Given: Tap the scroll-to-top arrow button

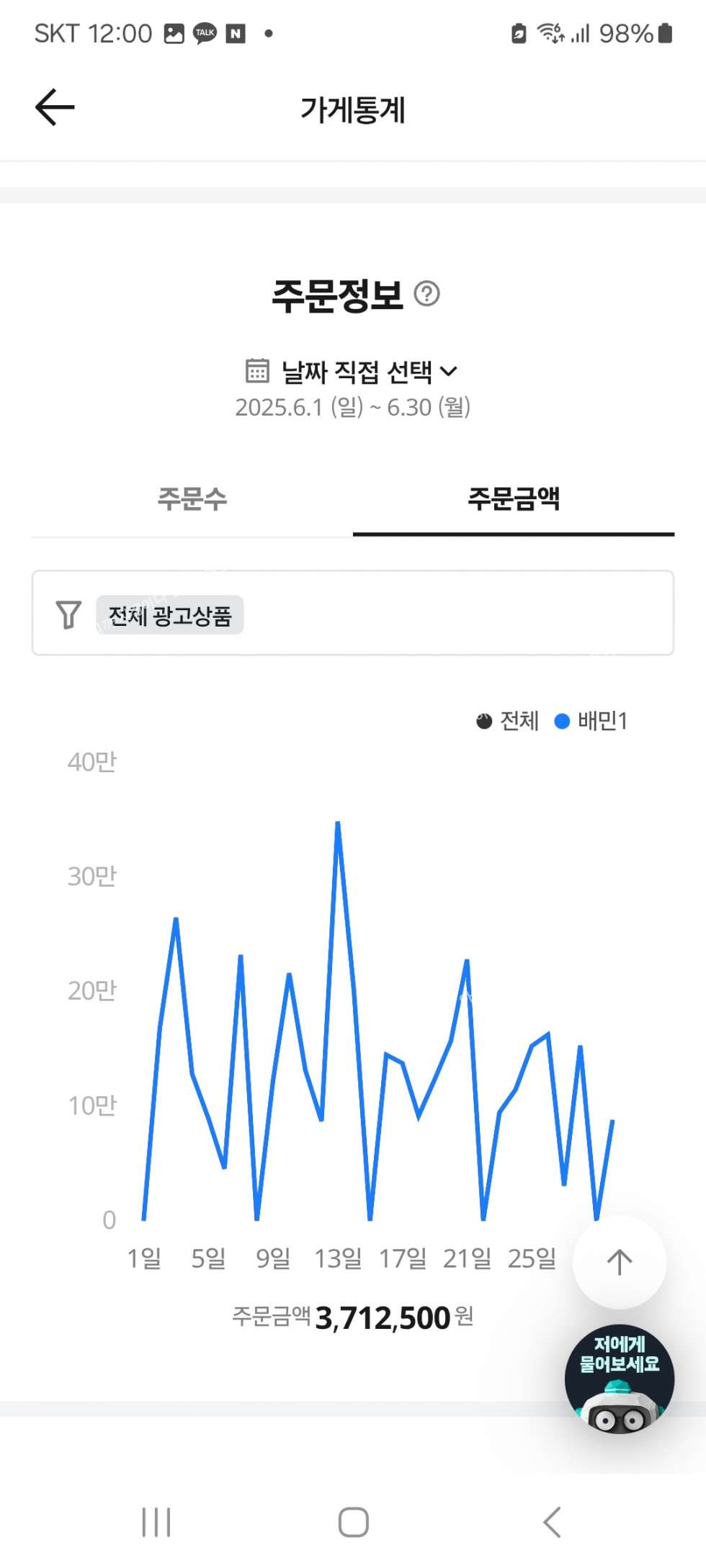Looking at the screenshot, I should point(619,1262).
